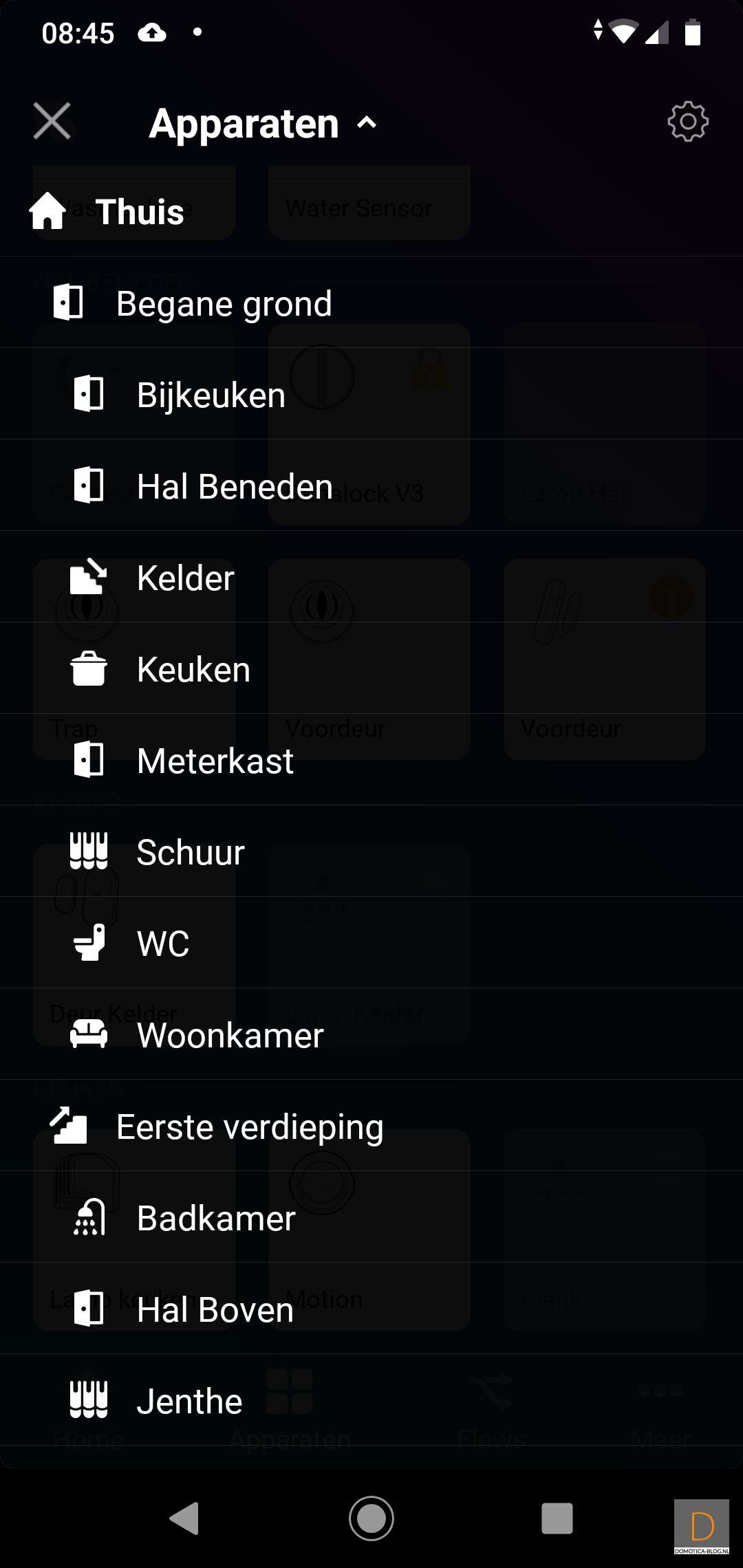Open the Badkamer room

pos(216,1218)
